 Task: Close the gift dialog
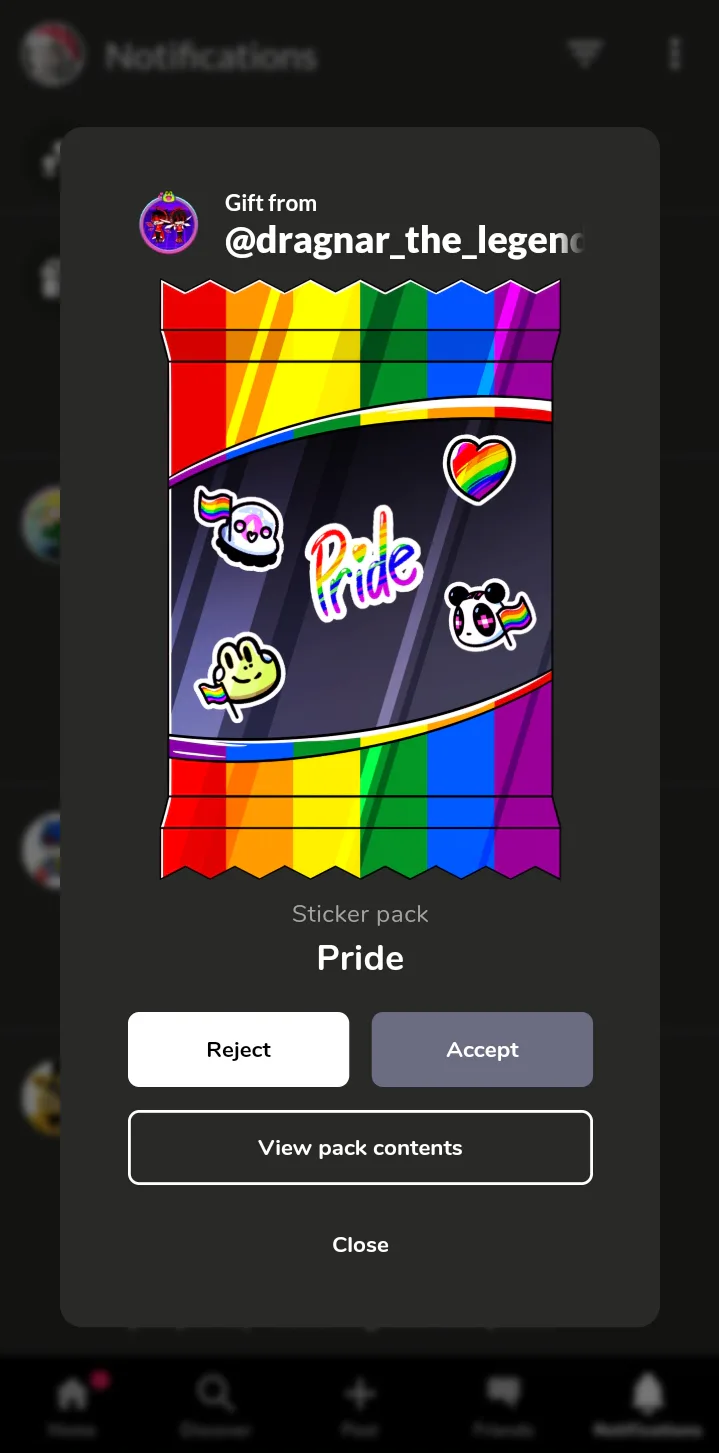[360, 1244]
